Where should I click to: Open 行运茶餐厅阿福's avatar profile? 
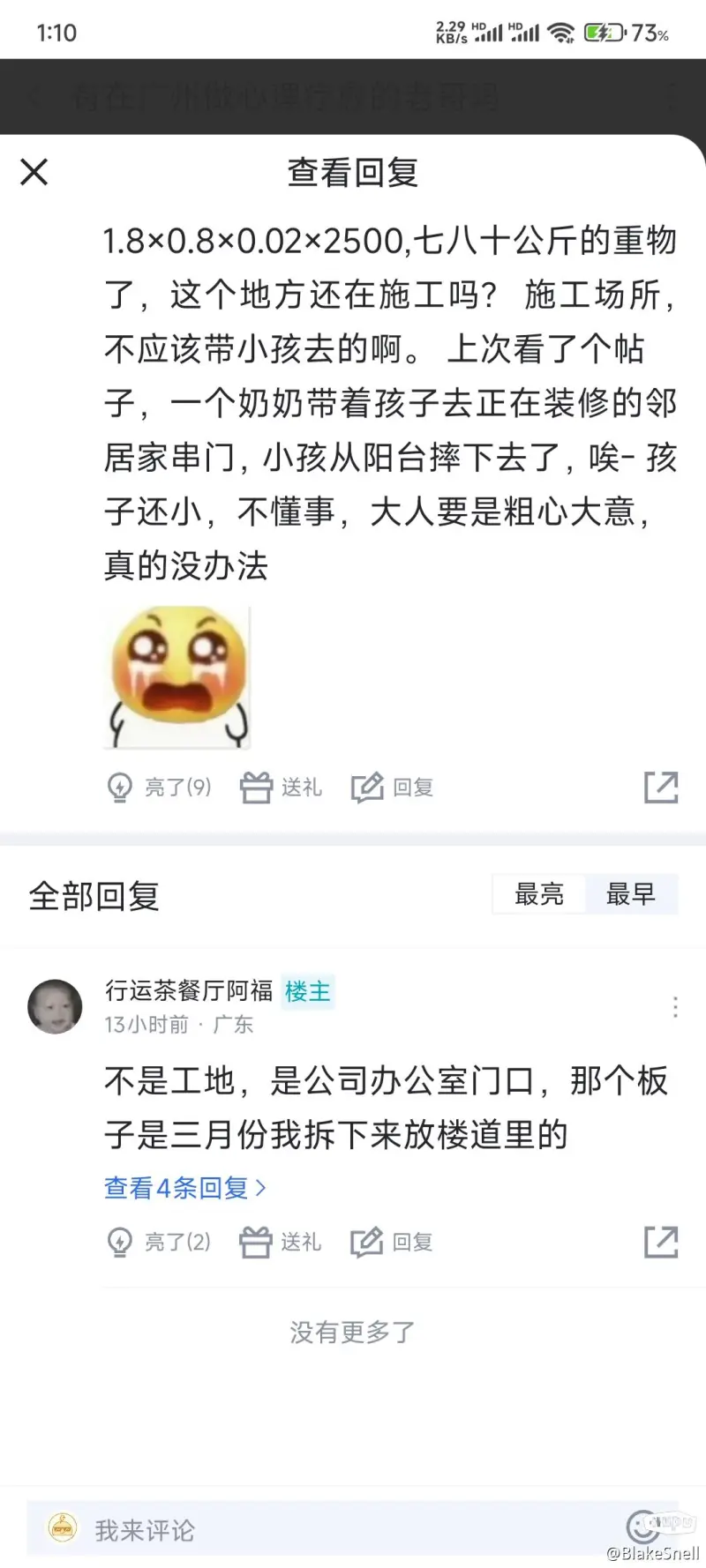55,1006
